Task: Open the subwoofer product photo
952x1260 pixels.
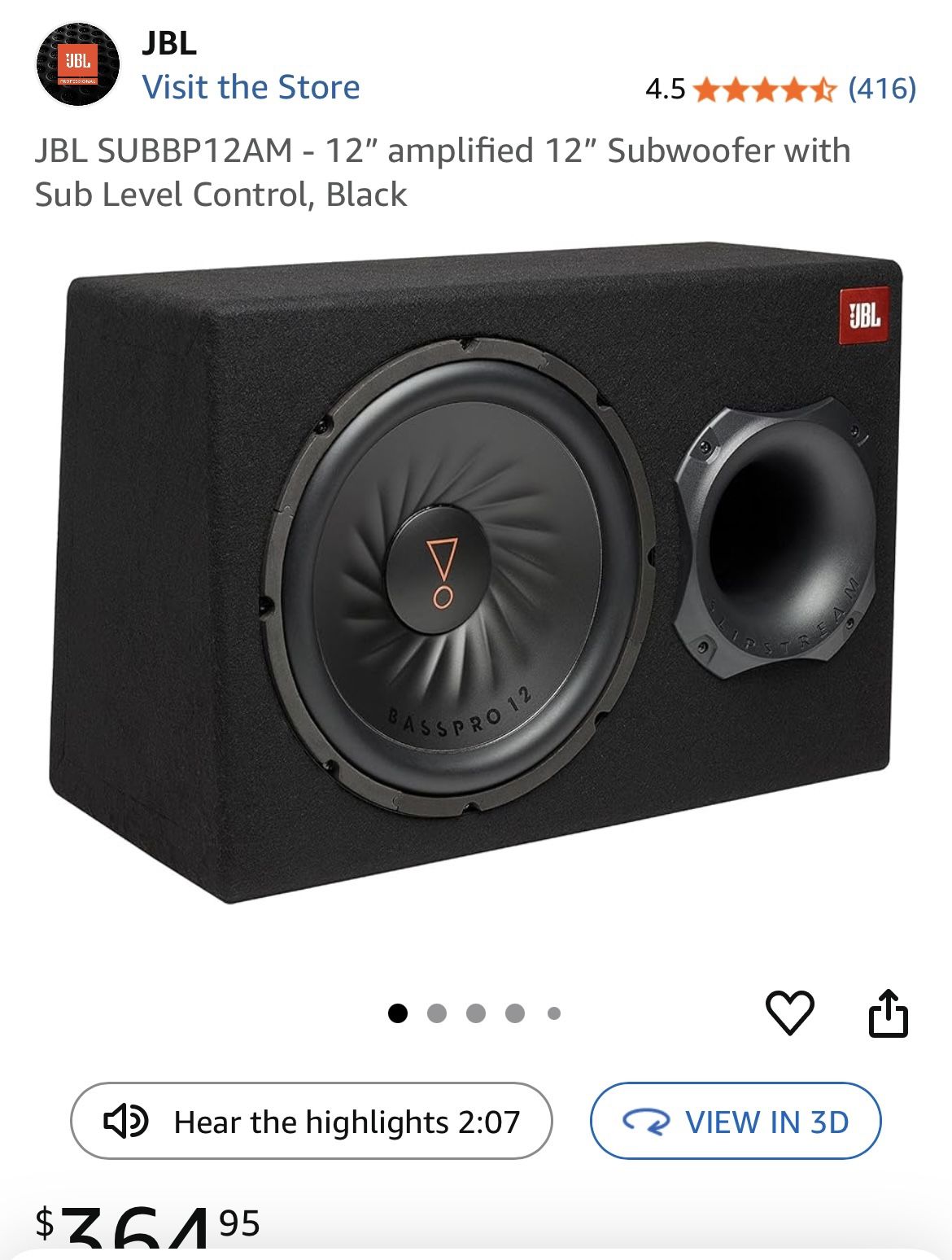Action: pos(476,570)
